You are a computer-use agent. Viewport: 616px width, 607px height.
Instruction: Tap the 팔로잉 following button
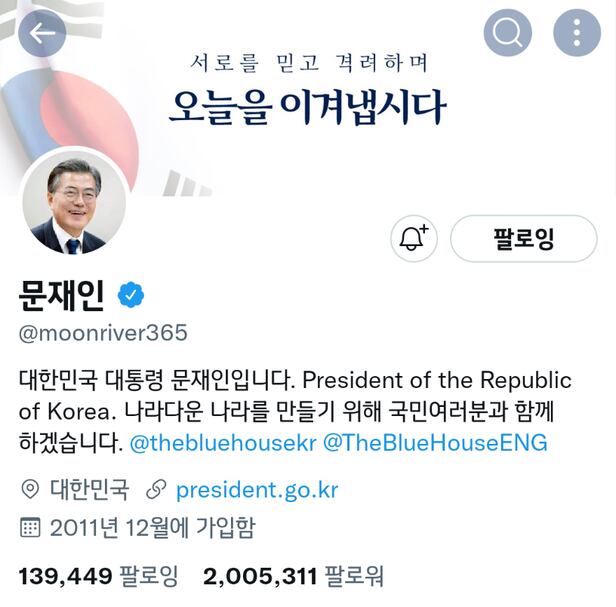pos(524,238)
